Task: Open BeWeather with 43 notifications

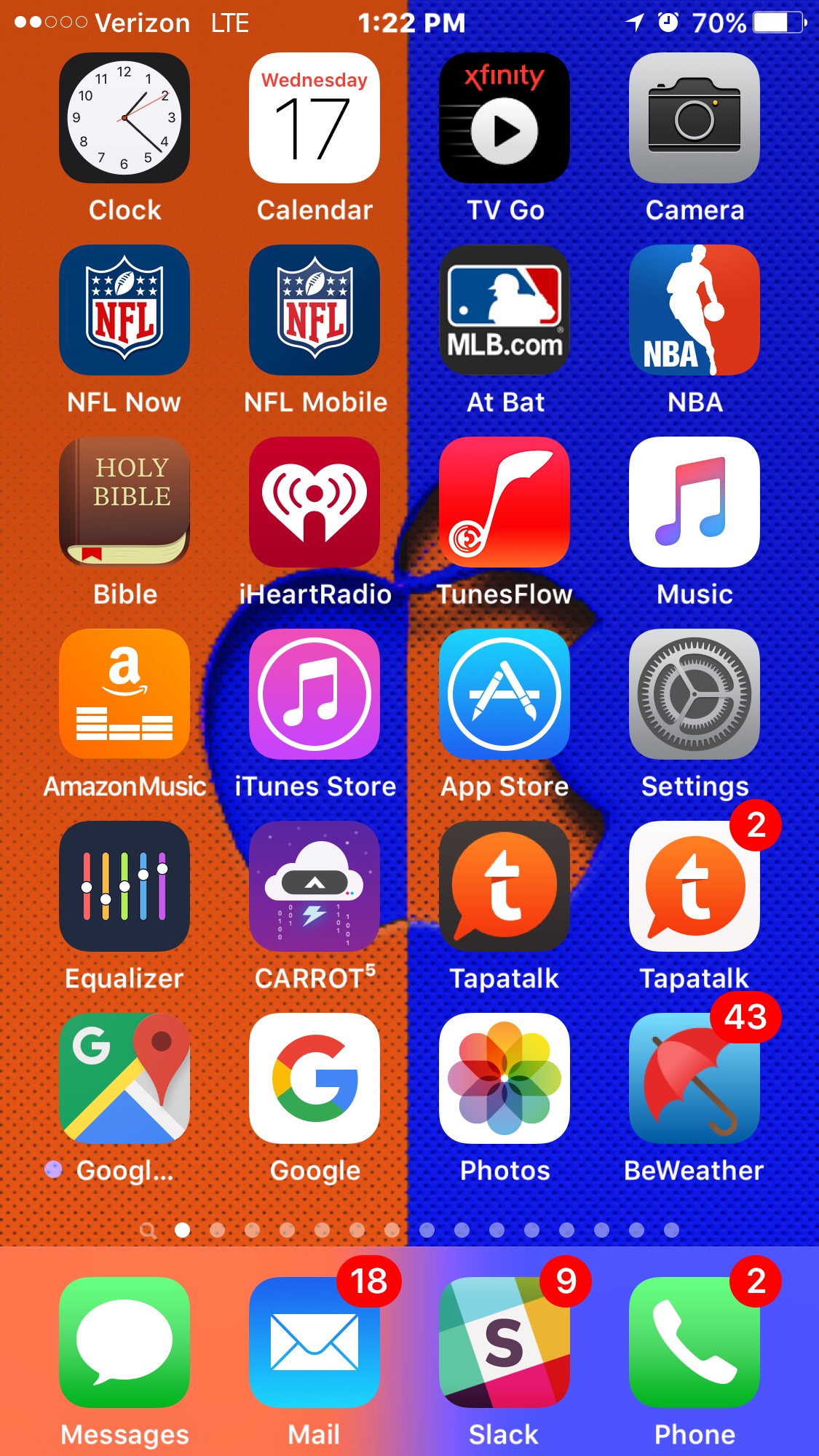Action: 695,1078
